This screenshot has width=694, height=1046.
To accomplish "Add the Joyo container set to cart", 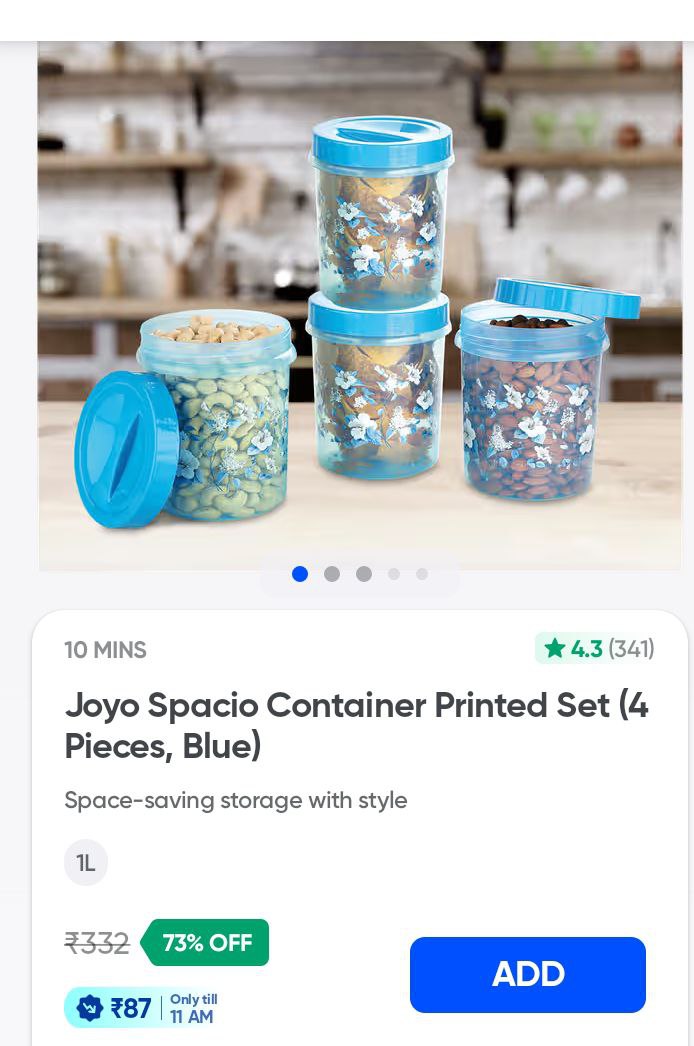I will (527, 974).
